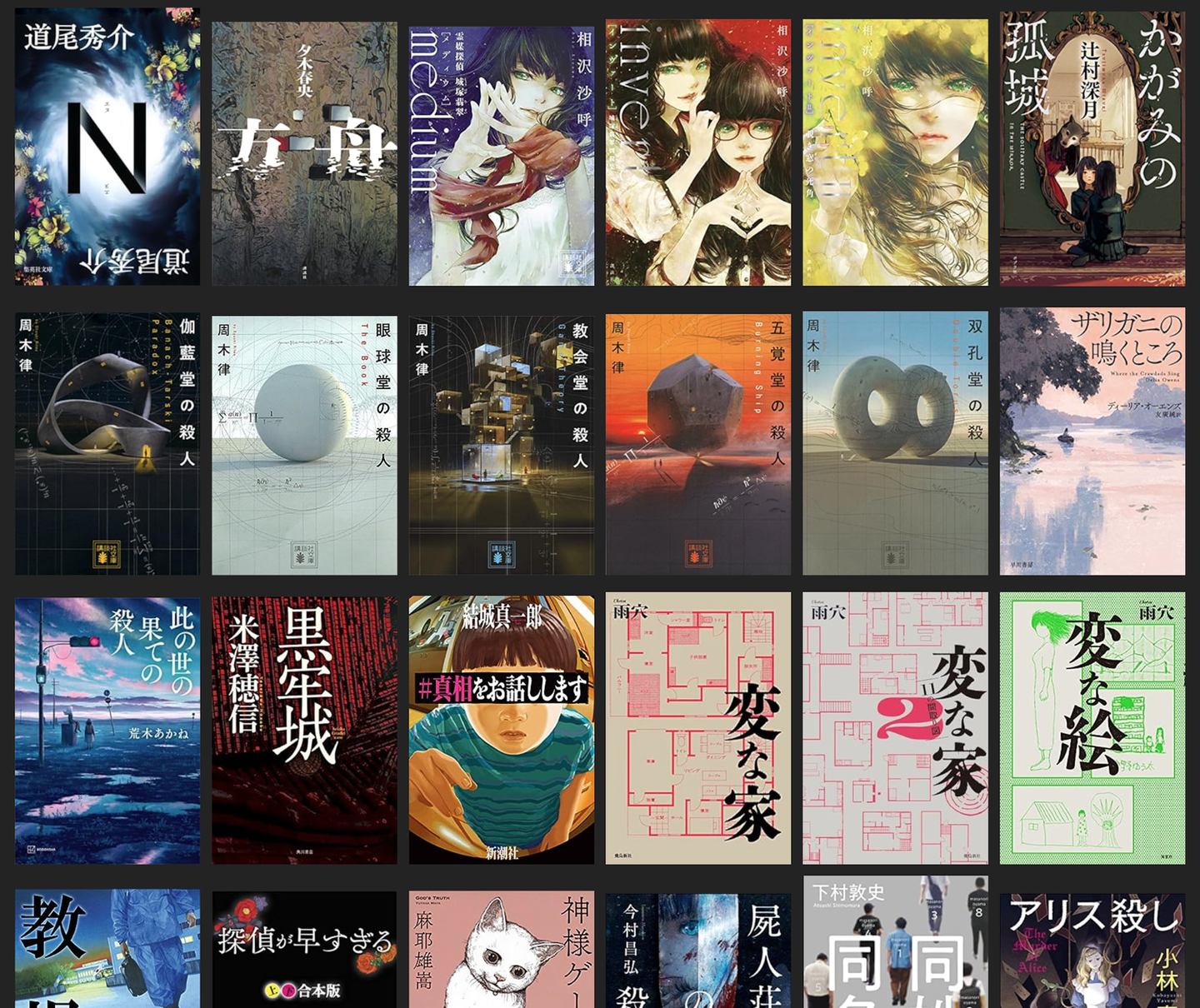
Task: Open 教会堂の殺人 book
Action: (x=502, y=444)
